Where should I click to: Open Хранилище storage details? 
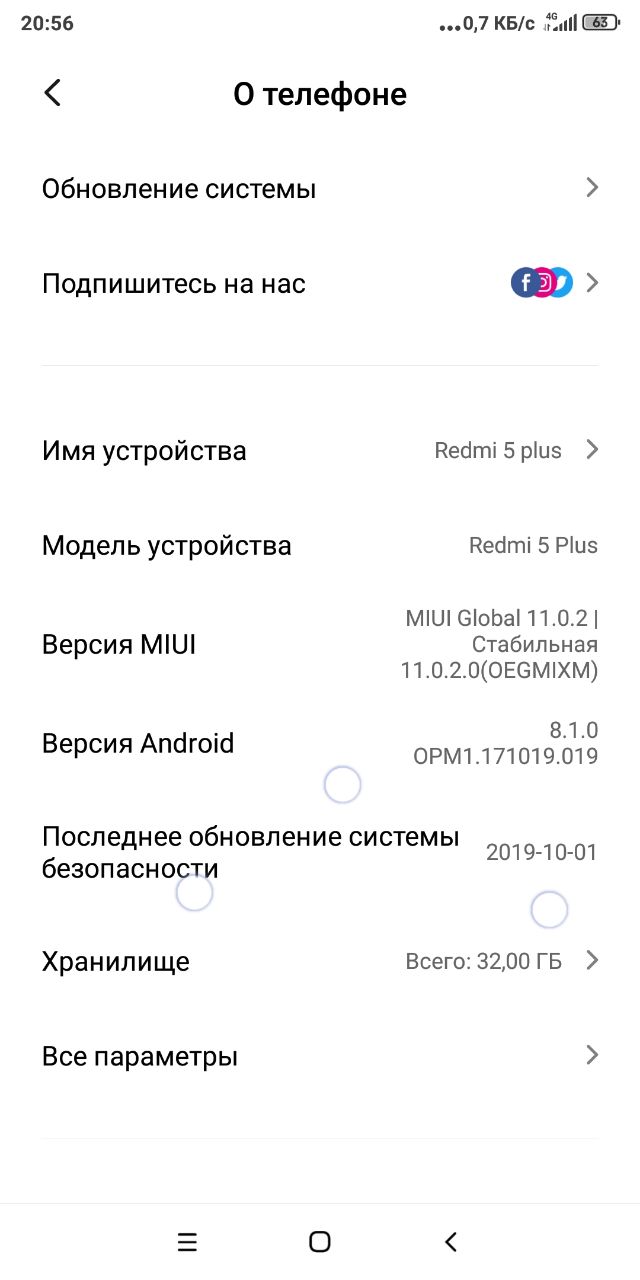point(320,961)
